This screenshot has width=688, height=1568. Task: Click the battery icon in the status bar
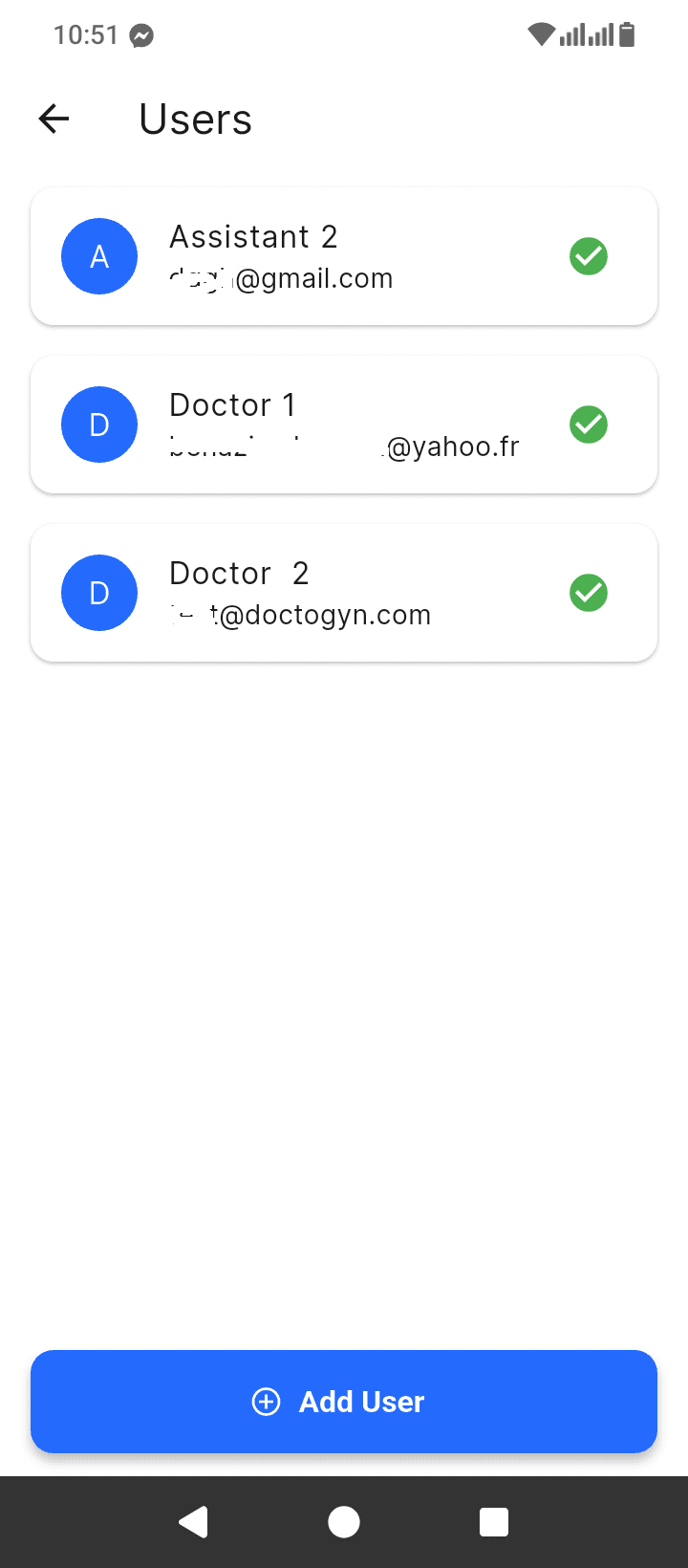(x=626, y=34)
